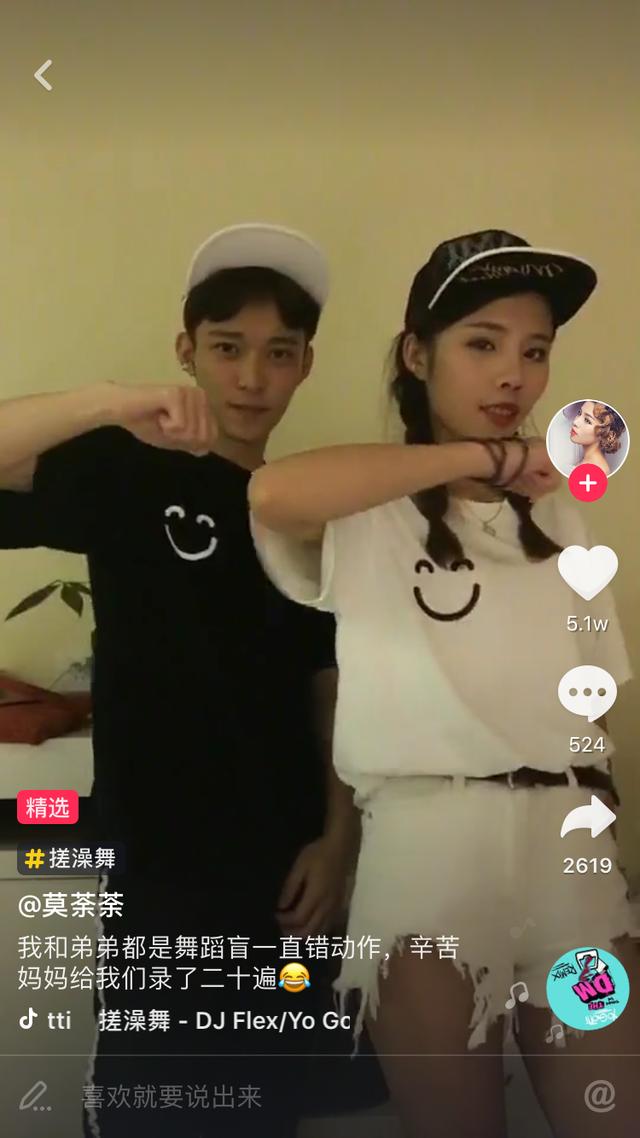This screenshot has height=1138, width=640.
Task: Tap the 搓澡舞 - DJ Flex music title
Action: (225, 1020)
